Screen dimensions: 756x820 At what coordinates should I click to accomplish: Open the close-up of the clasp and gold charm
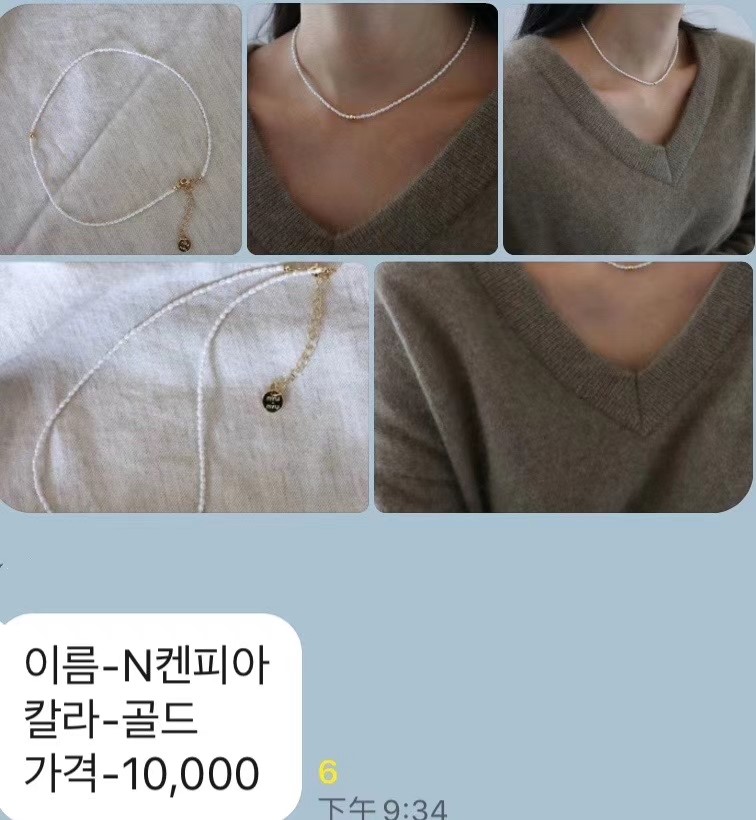tap(184, 388)
